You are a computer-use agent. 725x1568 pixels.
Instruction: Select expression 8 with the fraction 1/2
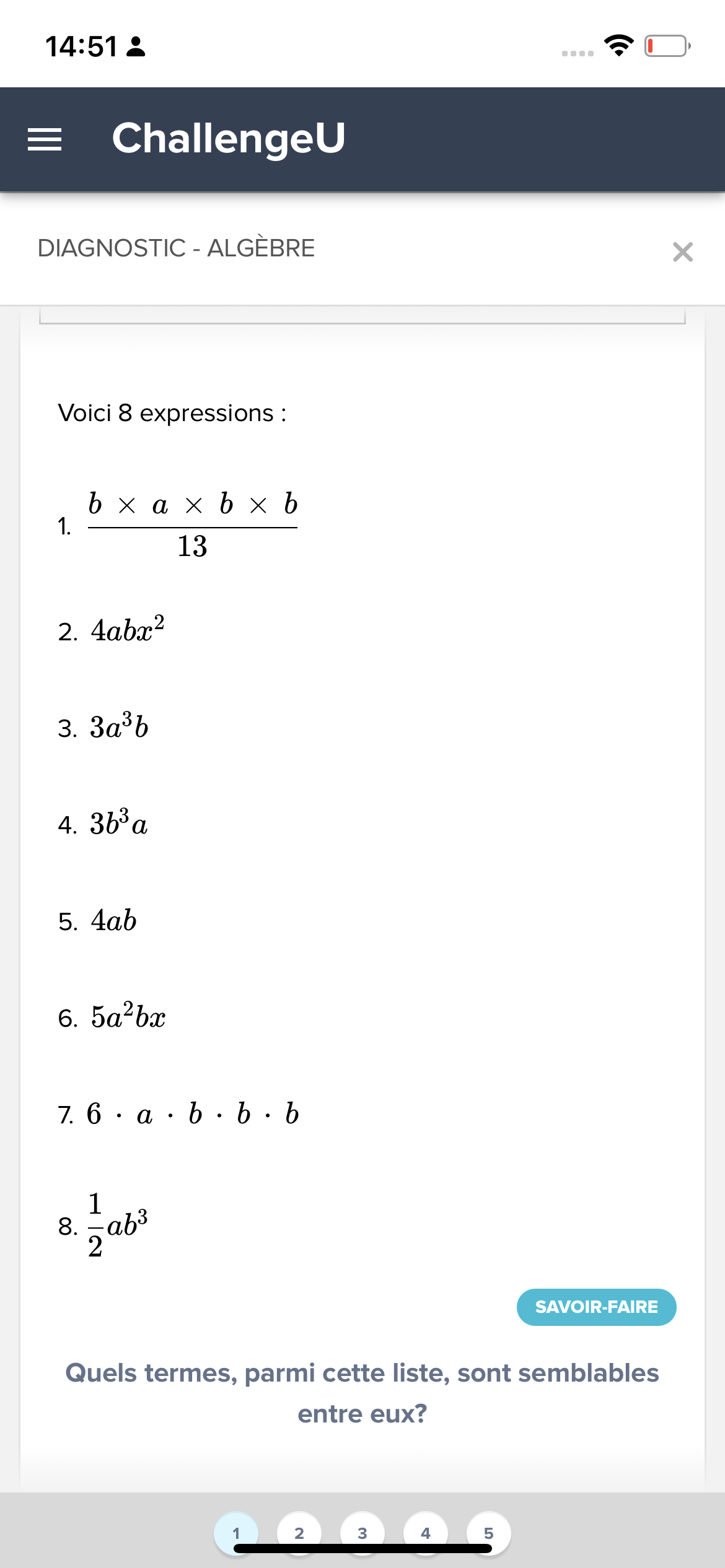coord(102,1223)
